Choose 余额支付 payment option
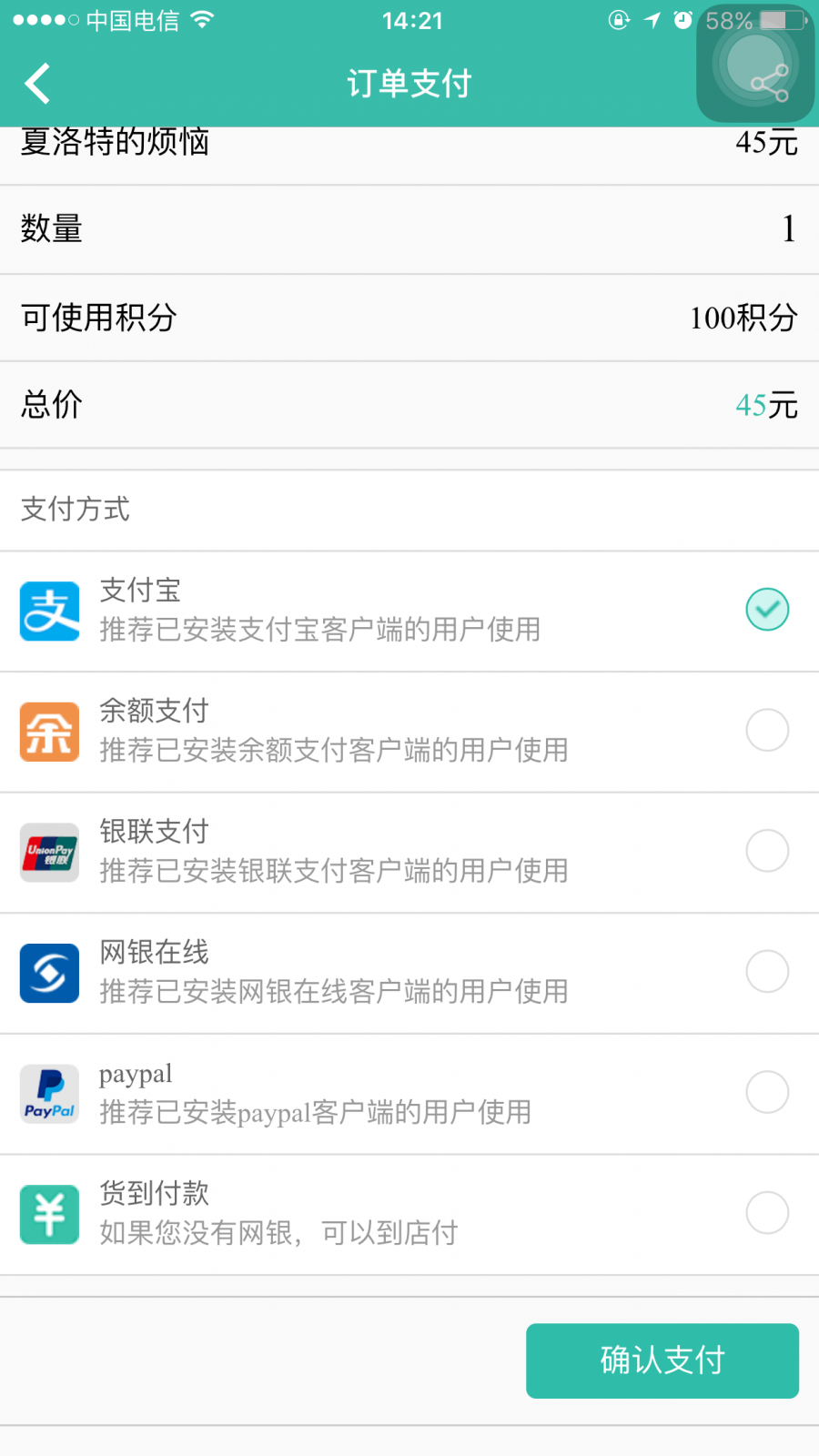 [409, 732]
